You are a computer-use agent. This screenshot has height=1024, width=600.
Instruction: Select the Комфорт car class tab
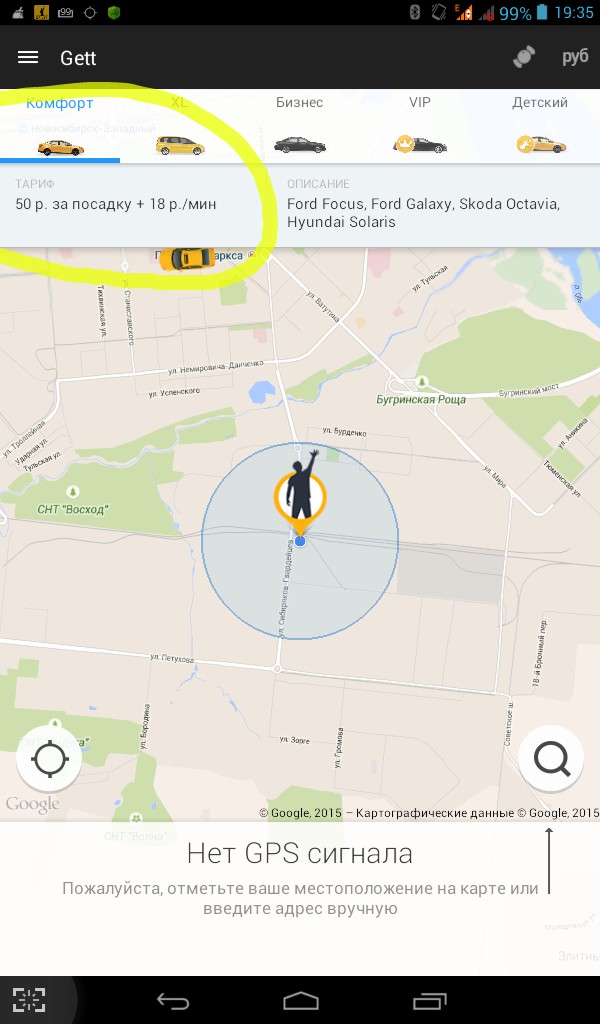(60, 125)
